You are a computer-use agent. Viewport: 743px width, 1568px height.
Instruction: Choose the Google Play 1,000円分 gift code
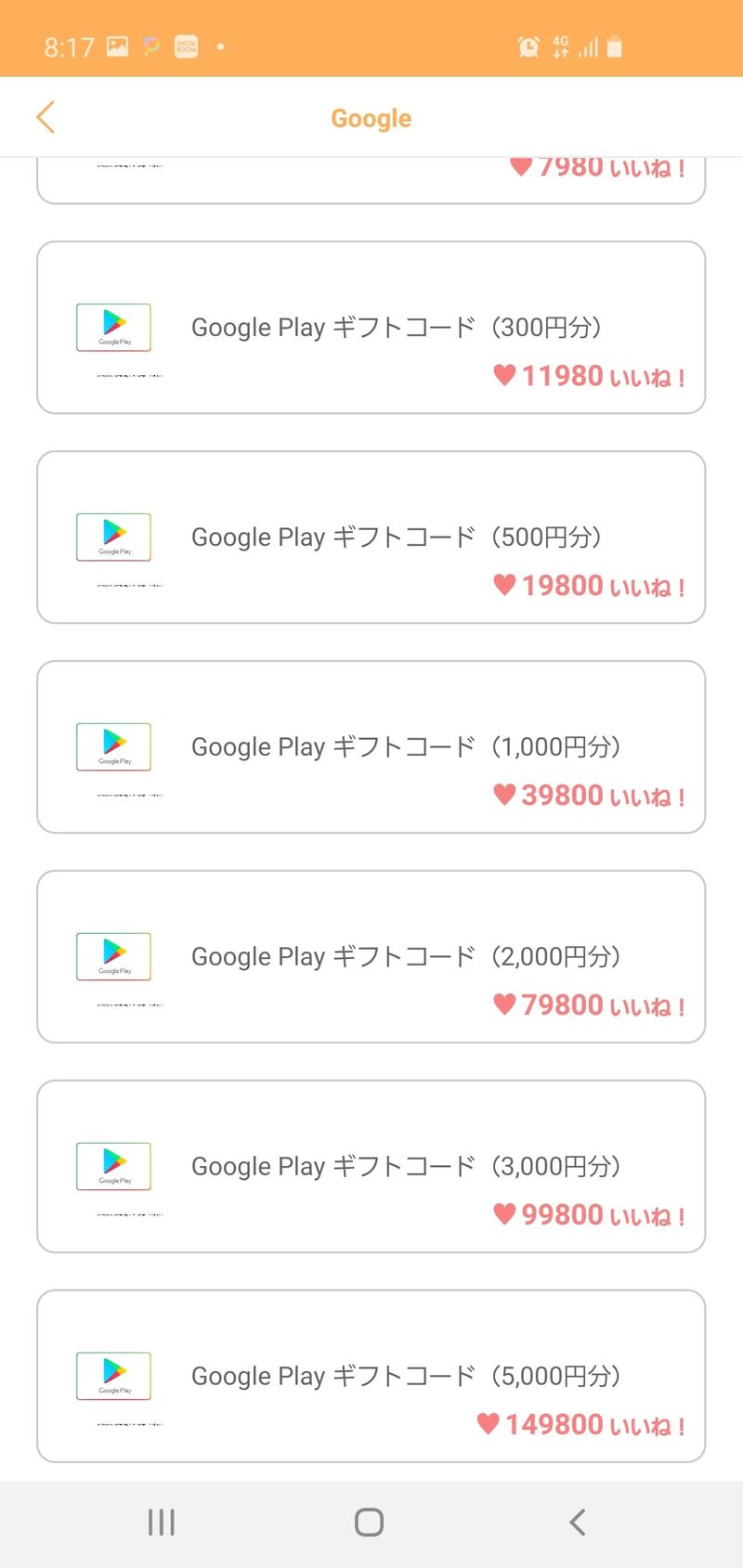click(371, 747)
